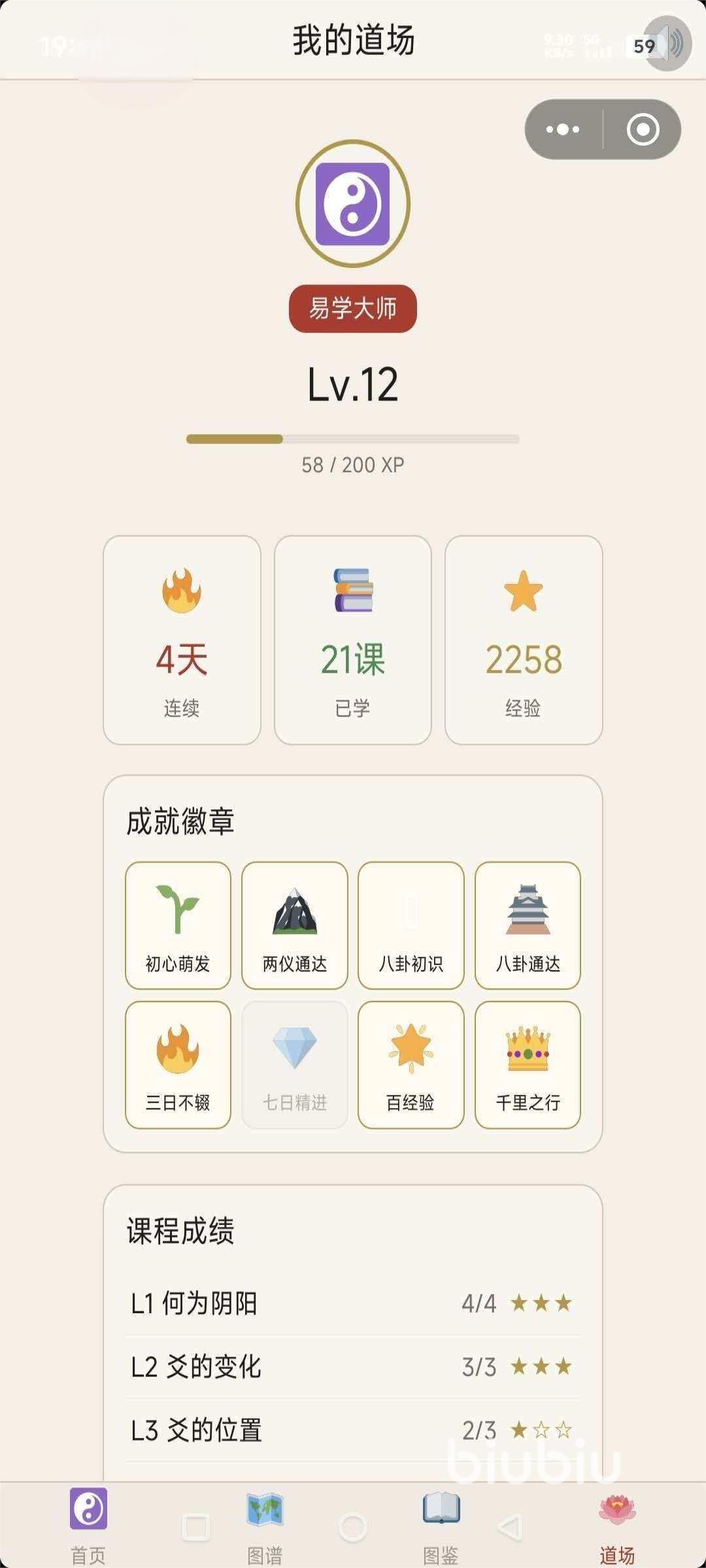Open the L2 爻的变化 course result
This screenshot has width=706, height=1568.
click(x=353, y=1367)
